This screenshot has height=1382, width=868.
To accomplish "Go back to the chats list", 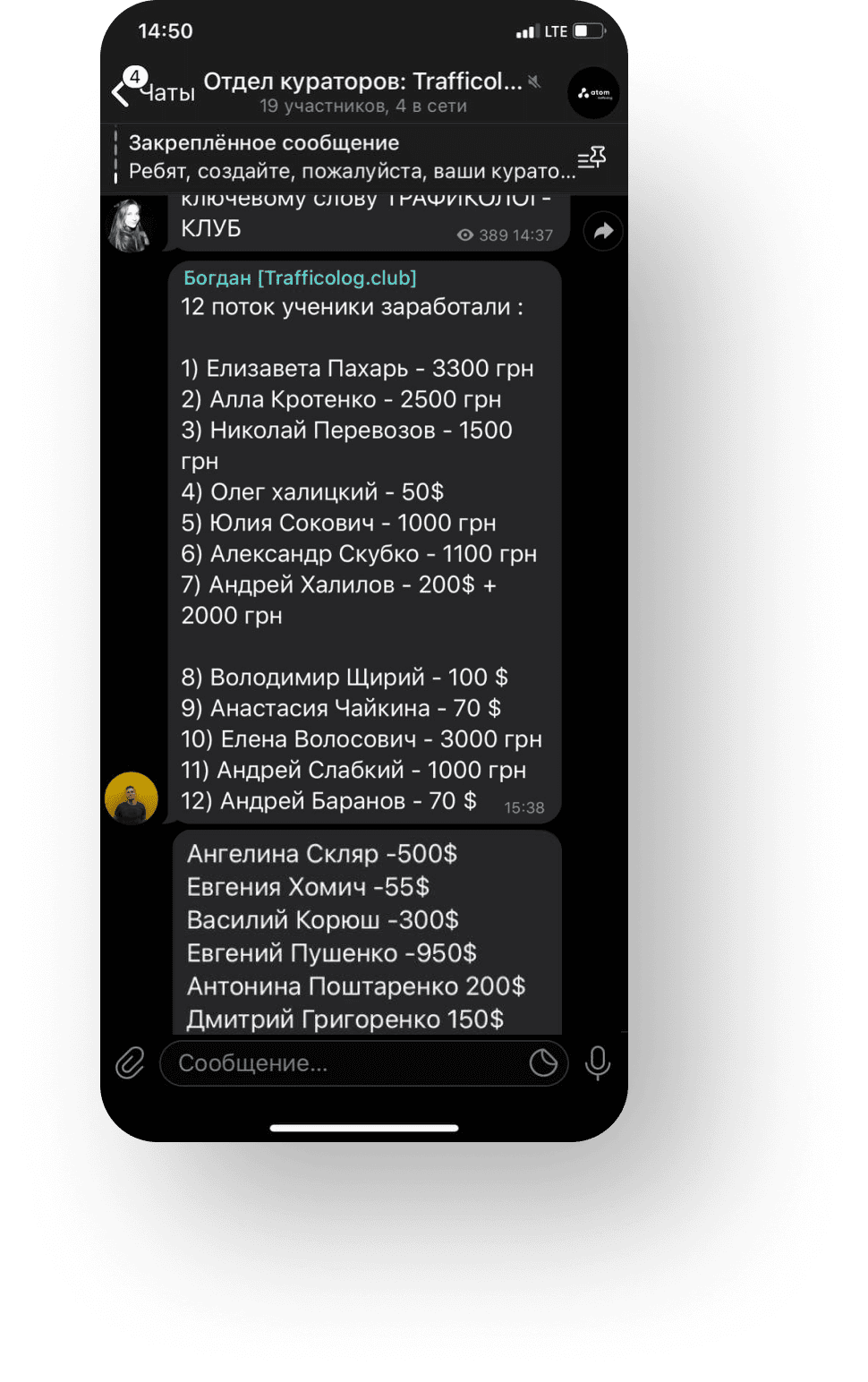I will point(152,91).
